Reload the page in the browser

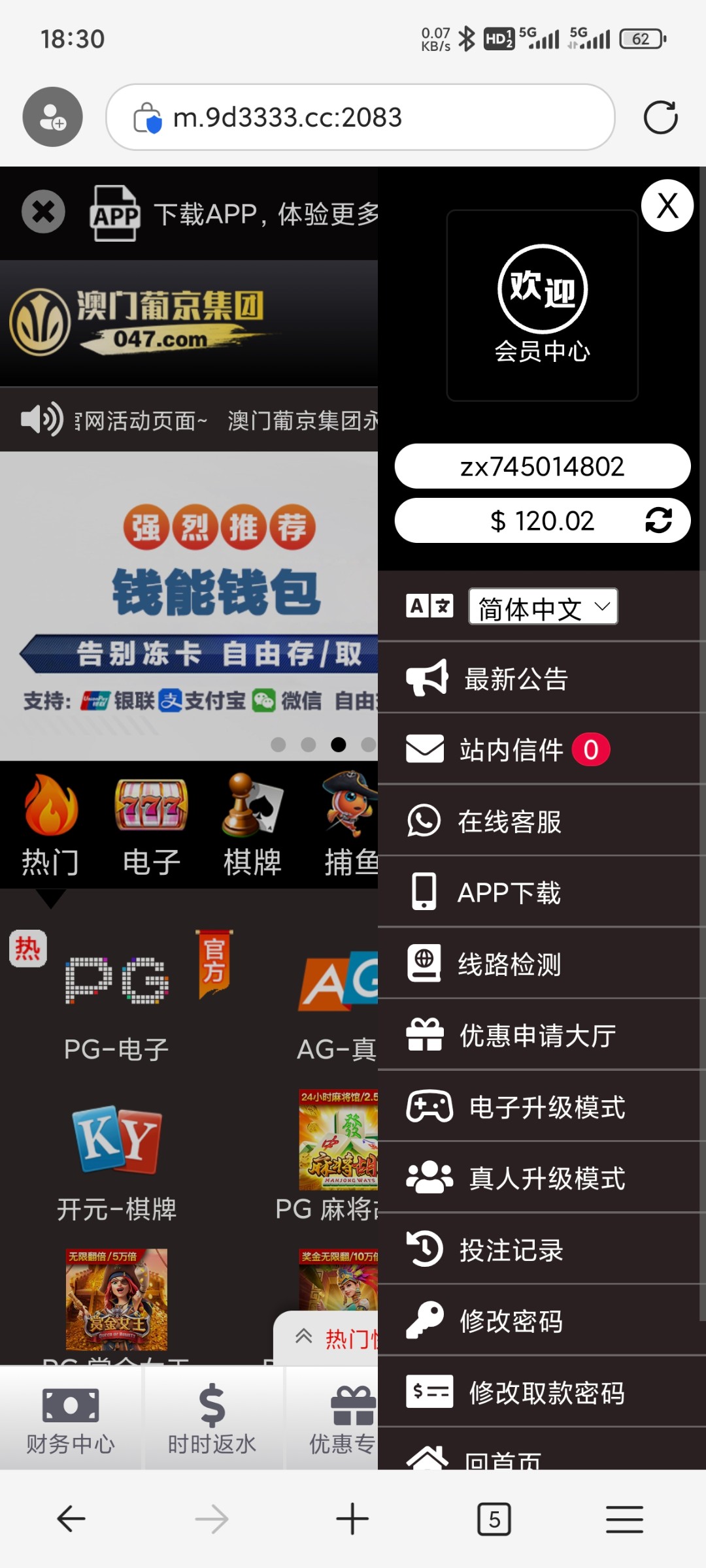click(660, 118)
